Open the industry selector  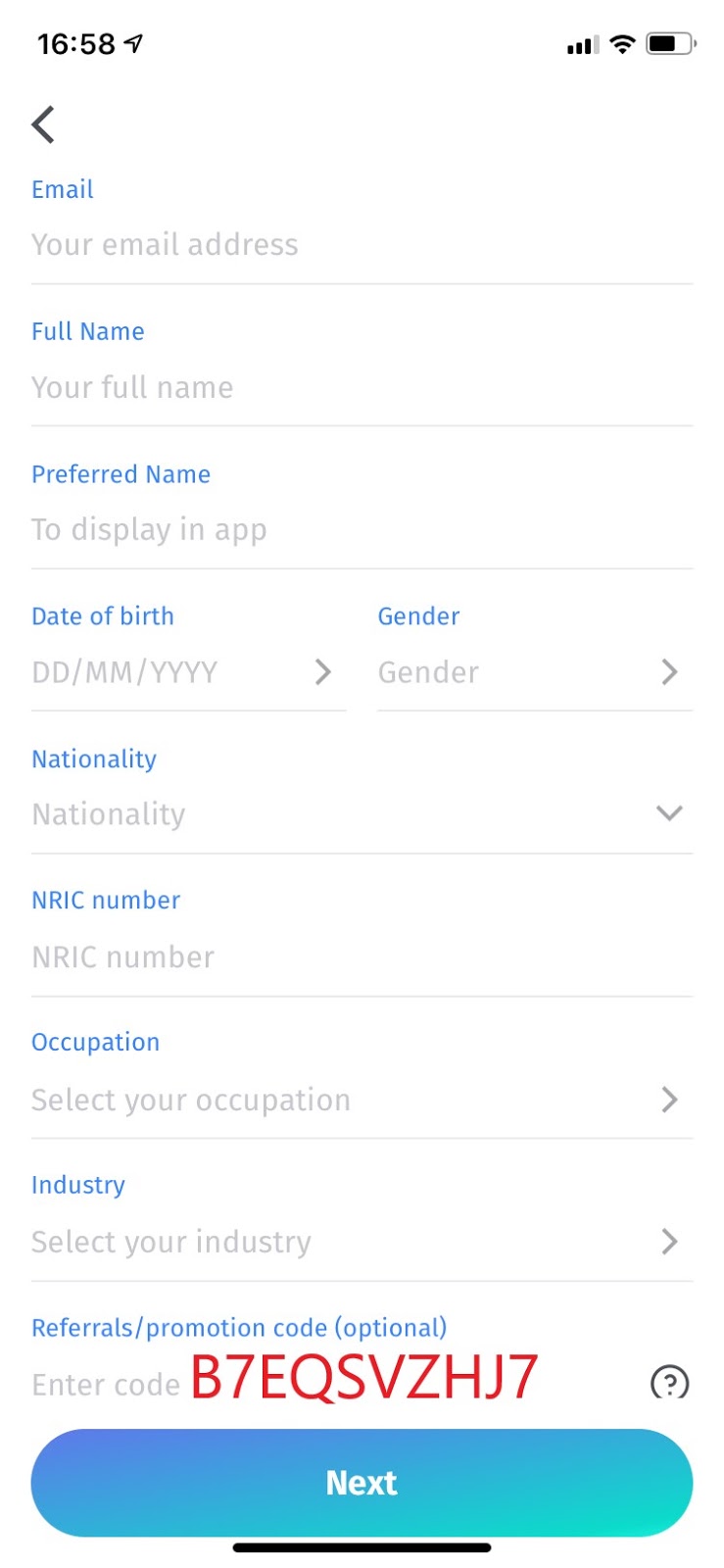[362, 1242]
